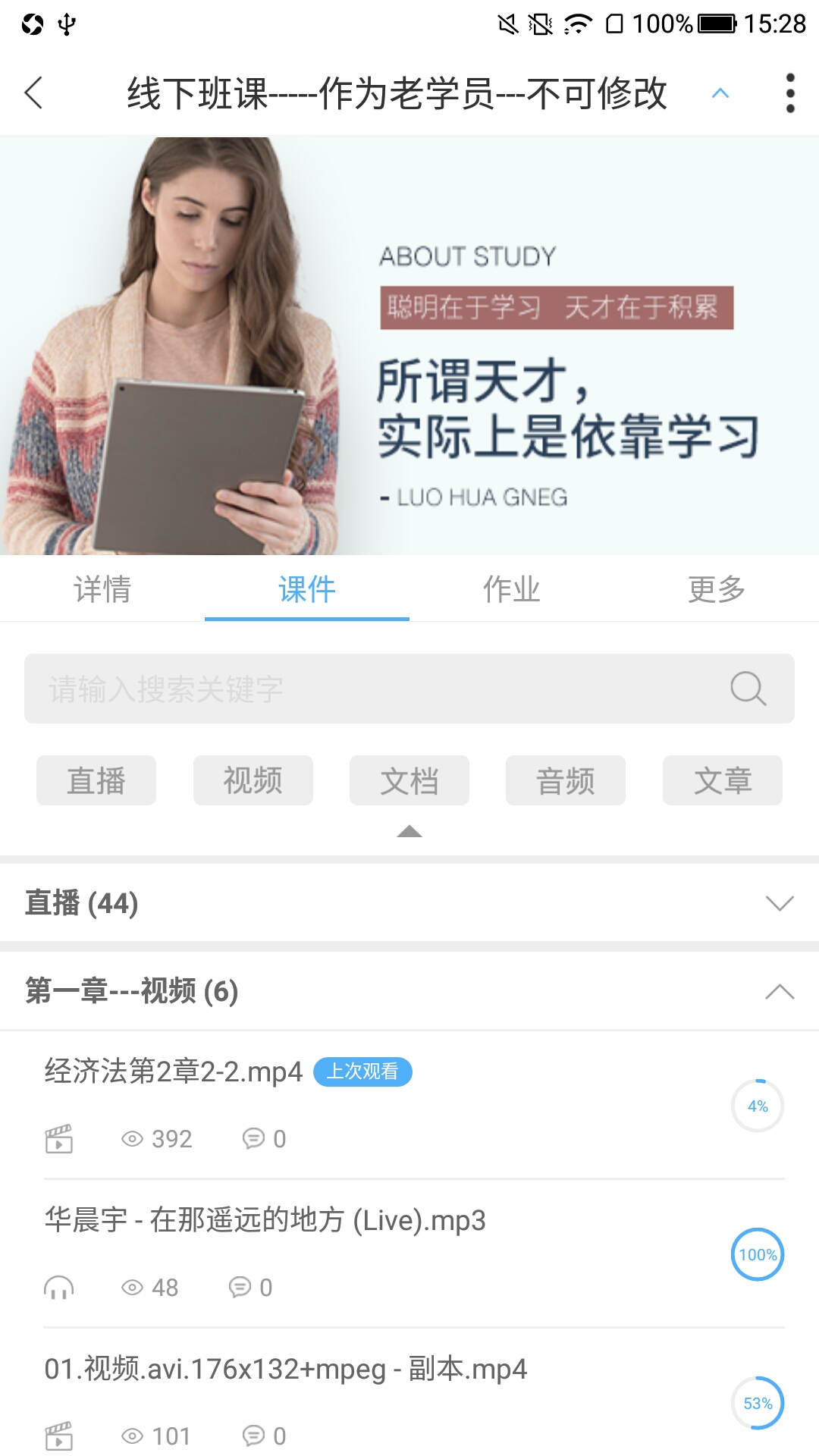Switch to the 作业 tab
This screenshot has width=819, height=1456.
pyautogui.click(x=512, y=589)
